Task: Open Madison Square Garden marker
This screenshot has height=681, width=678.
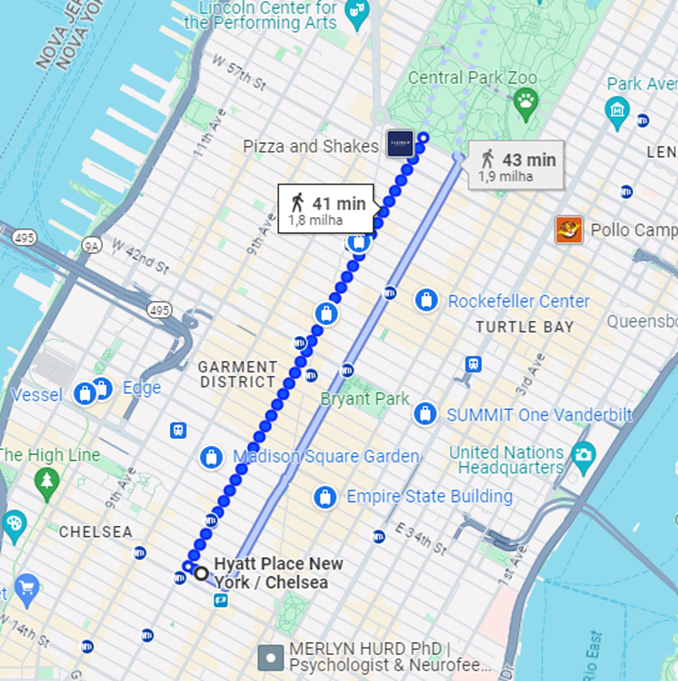Action: tap(211, 457)
